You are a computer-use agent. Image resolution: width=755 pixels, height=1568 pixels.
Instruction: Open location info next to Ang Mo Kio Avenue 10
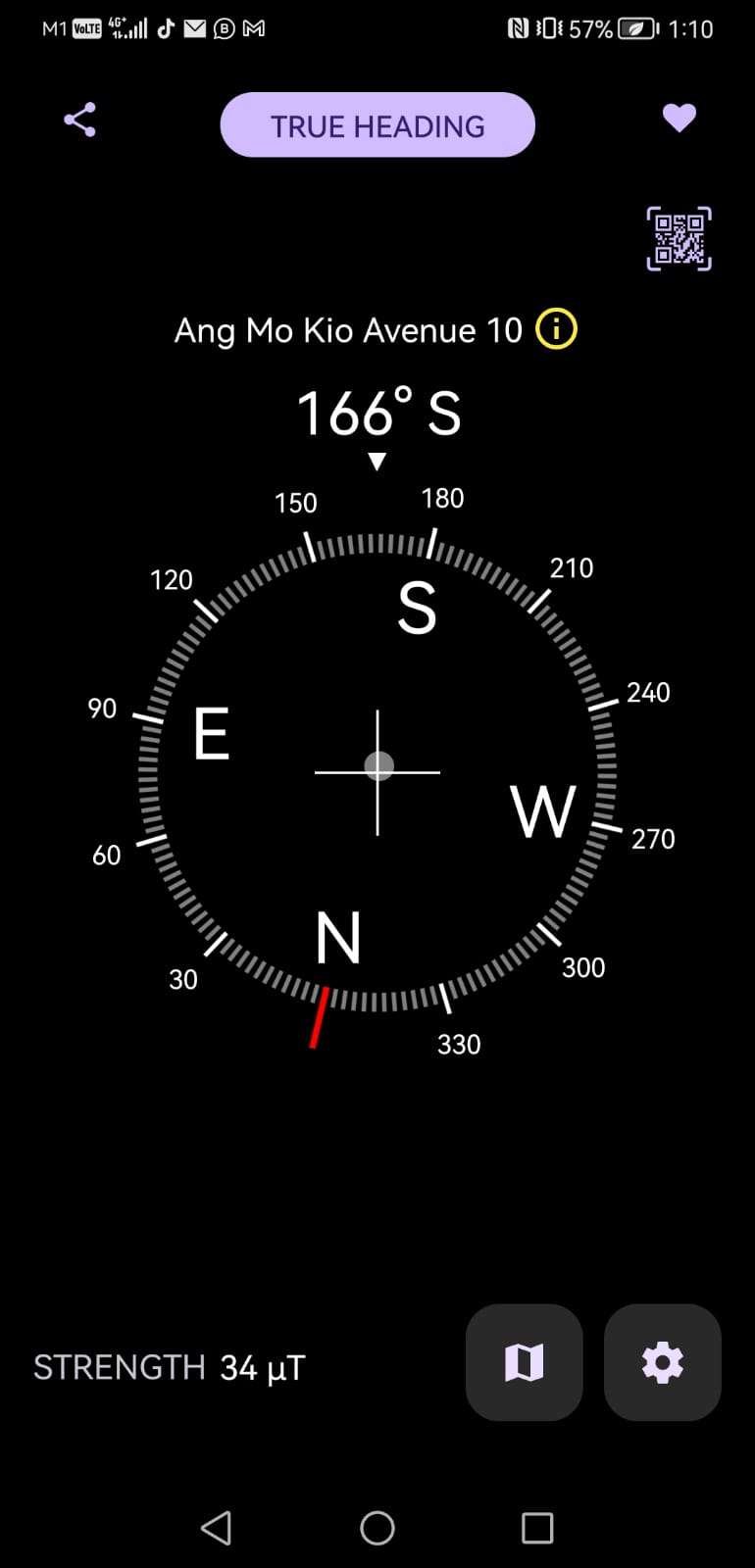[x=556, y=329]
